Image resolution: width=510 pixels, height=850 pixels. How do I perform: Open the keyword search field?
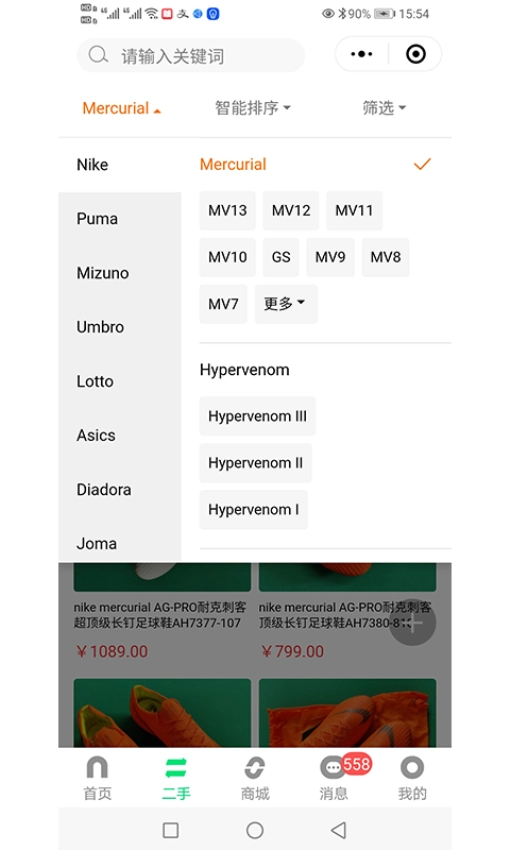point(191,55)
